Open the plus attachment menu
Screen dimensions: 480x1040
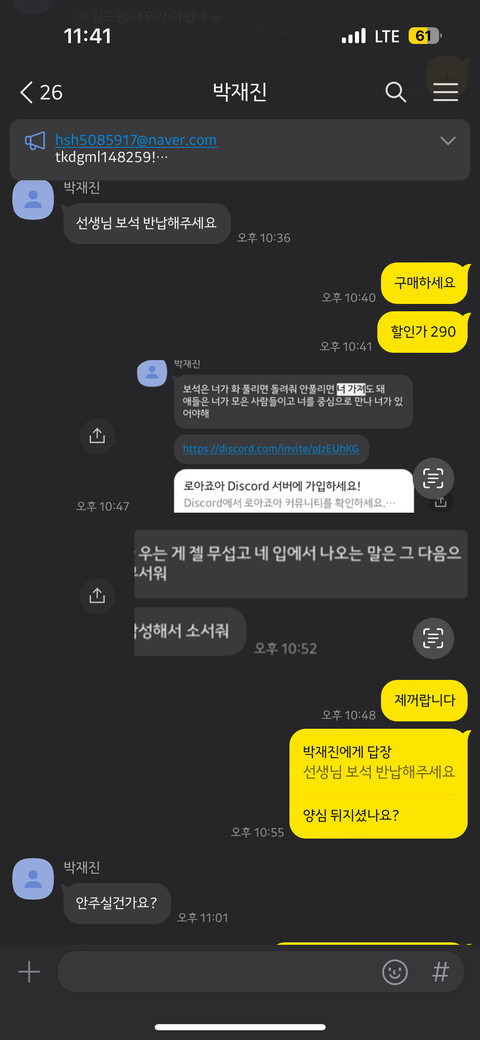click(x=29, y=972)
